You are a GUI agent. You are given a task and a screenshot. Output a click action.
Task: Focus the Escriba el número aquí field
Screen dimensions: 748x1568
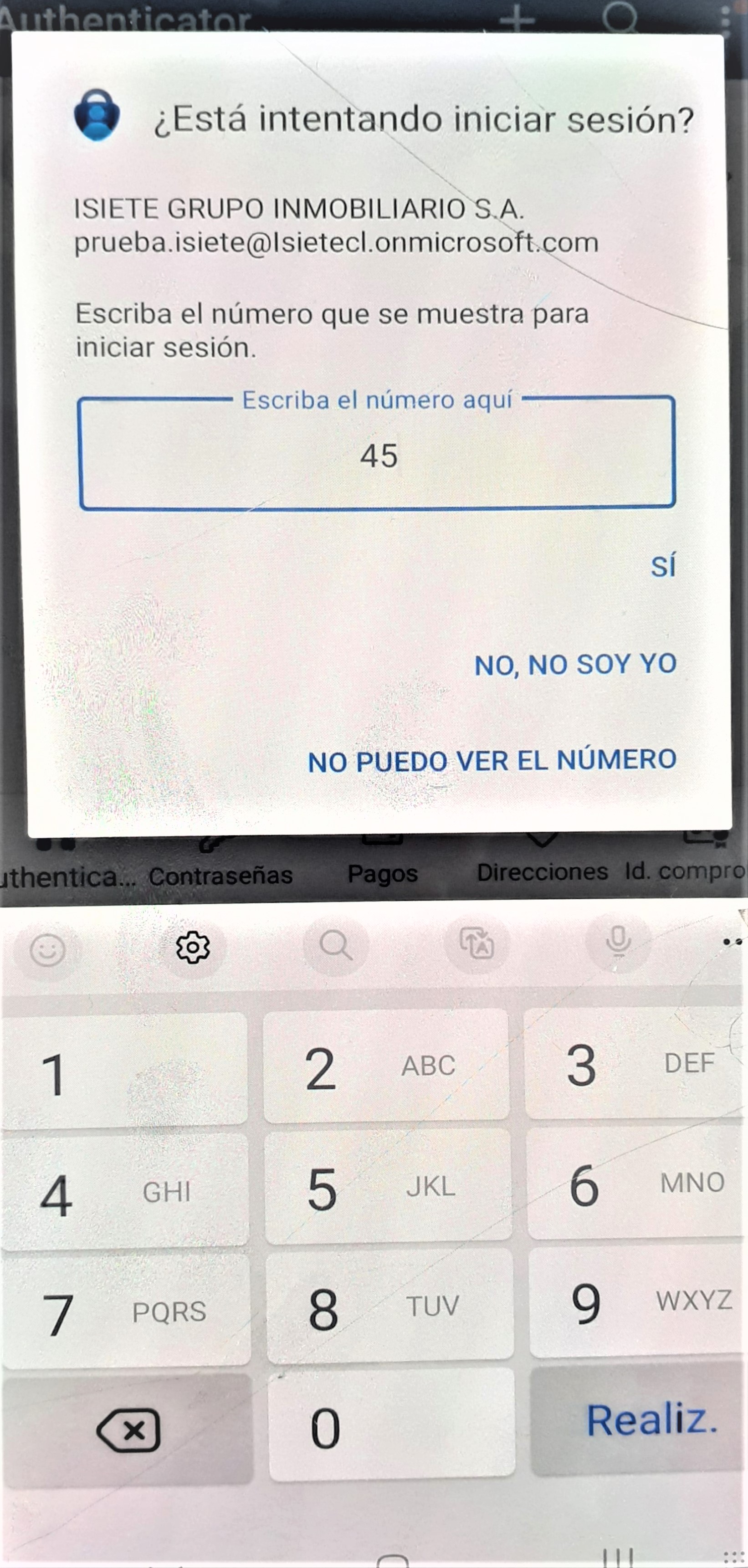coord(377,454)
